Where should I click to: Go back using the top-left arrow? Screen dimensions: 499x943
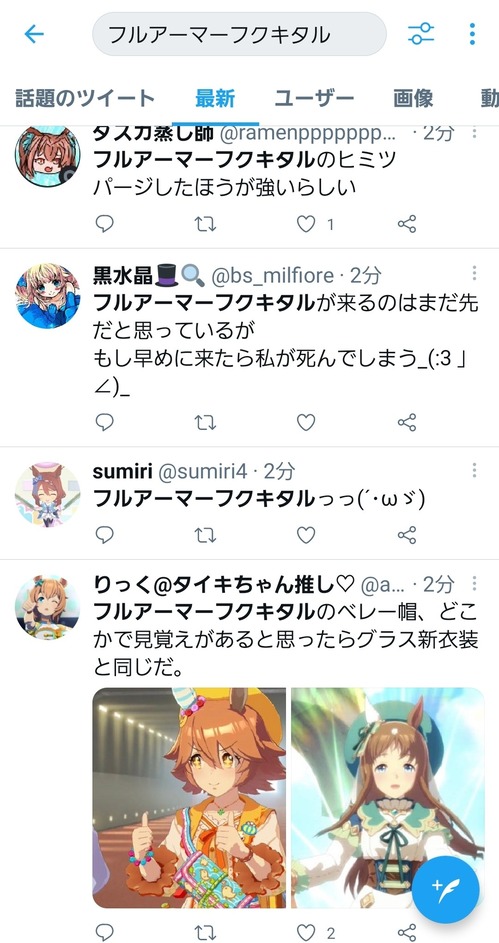tap(34, 34)
